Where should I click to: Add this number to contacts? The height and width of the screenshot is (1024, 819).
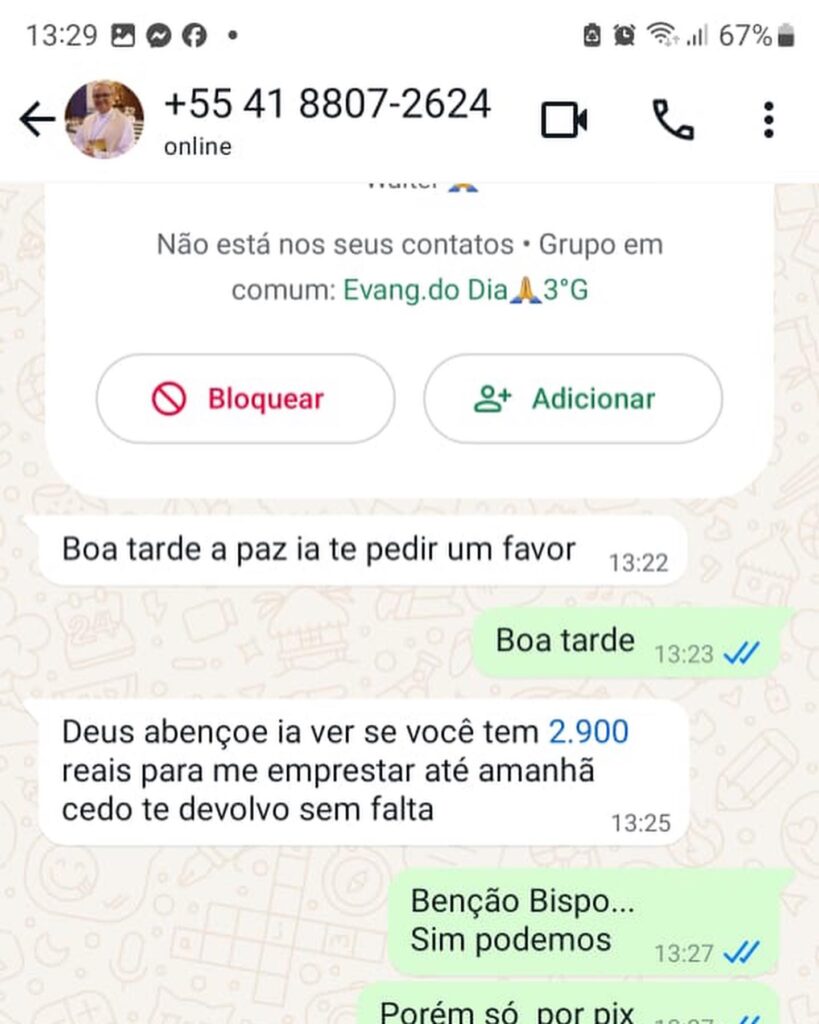coord(572,399)
